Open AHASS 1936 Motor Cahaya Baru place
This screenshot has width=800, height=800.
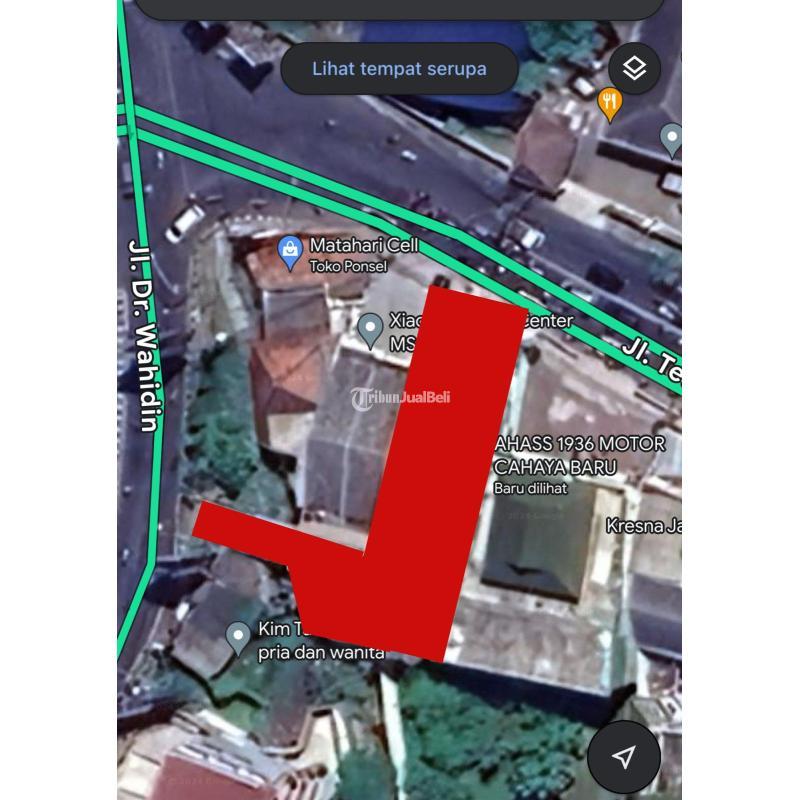pos(579,456)
